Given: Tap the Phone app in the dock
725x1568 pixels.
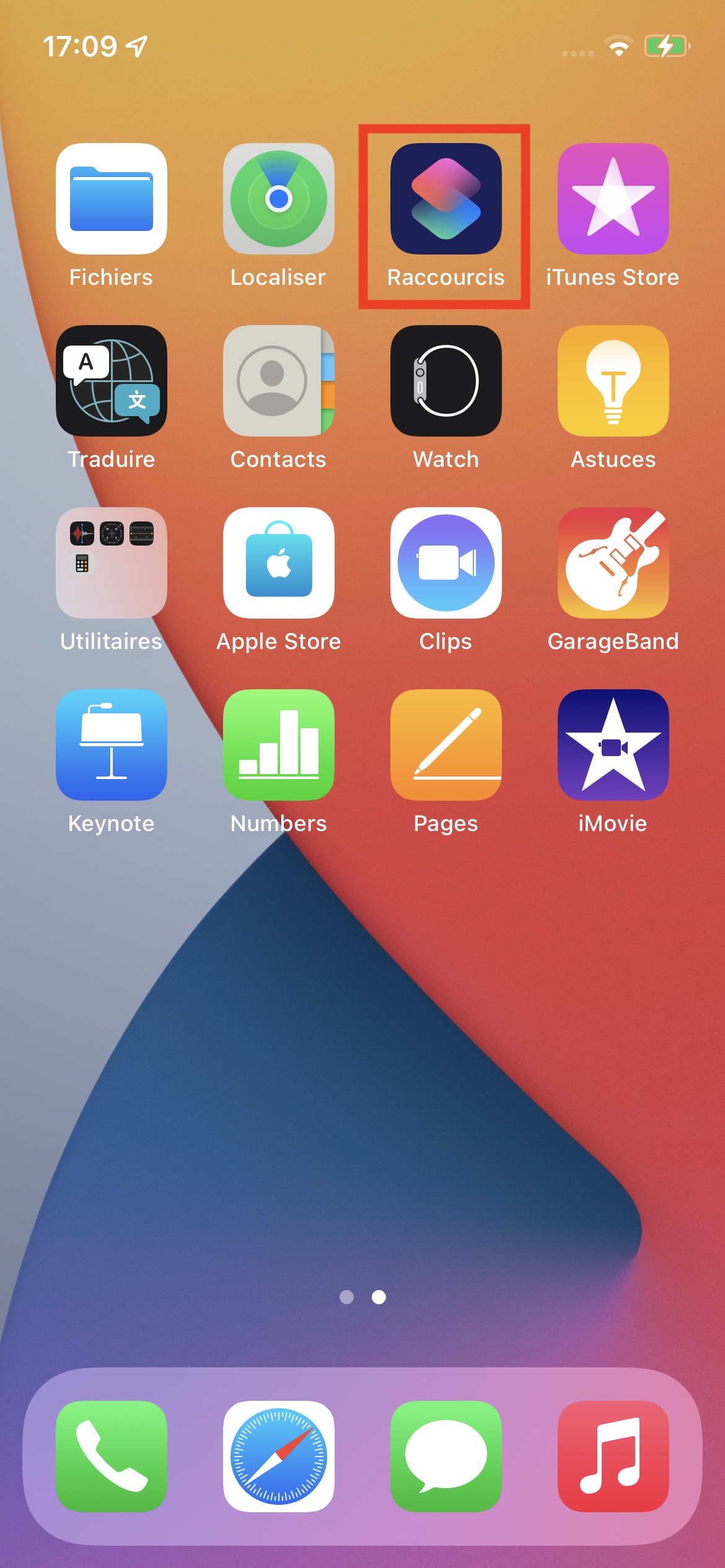Looking at the screenshot, I should click(112, 1456).
